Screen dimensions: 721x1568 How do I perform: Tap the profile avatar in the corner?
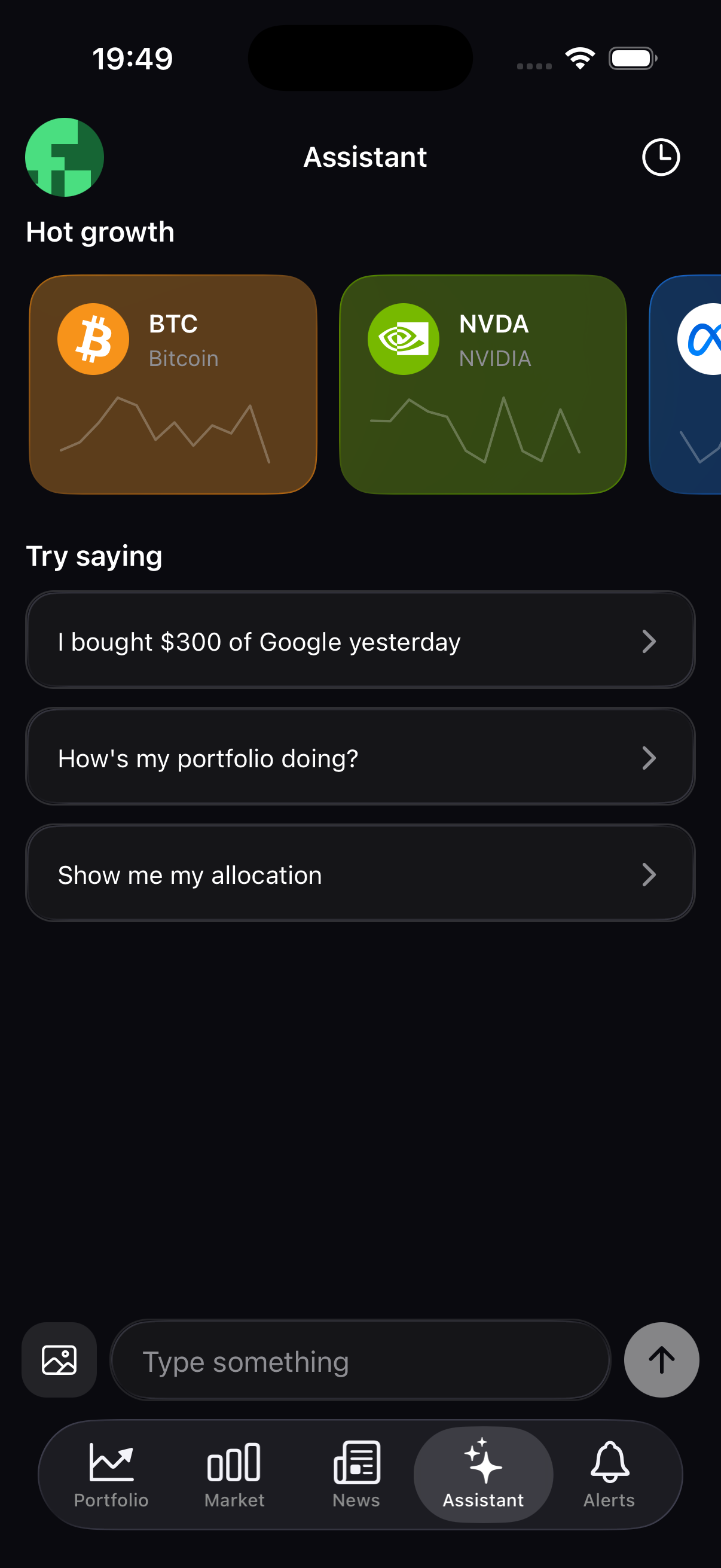coord(64,157)
